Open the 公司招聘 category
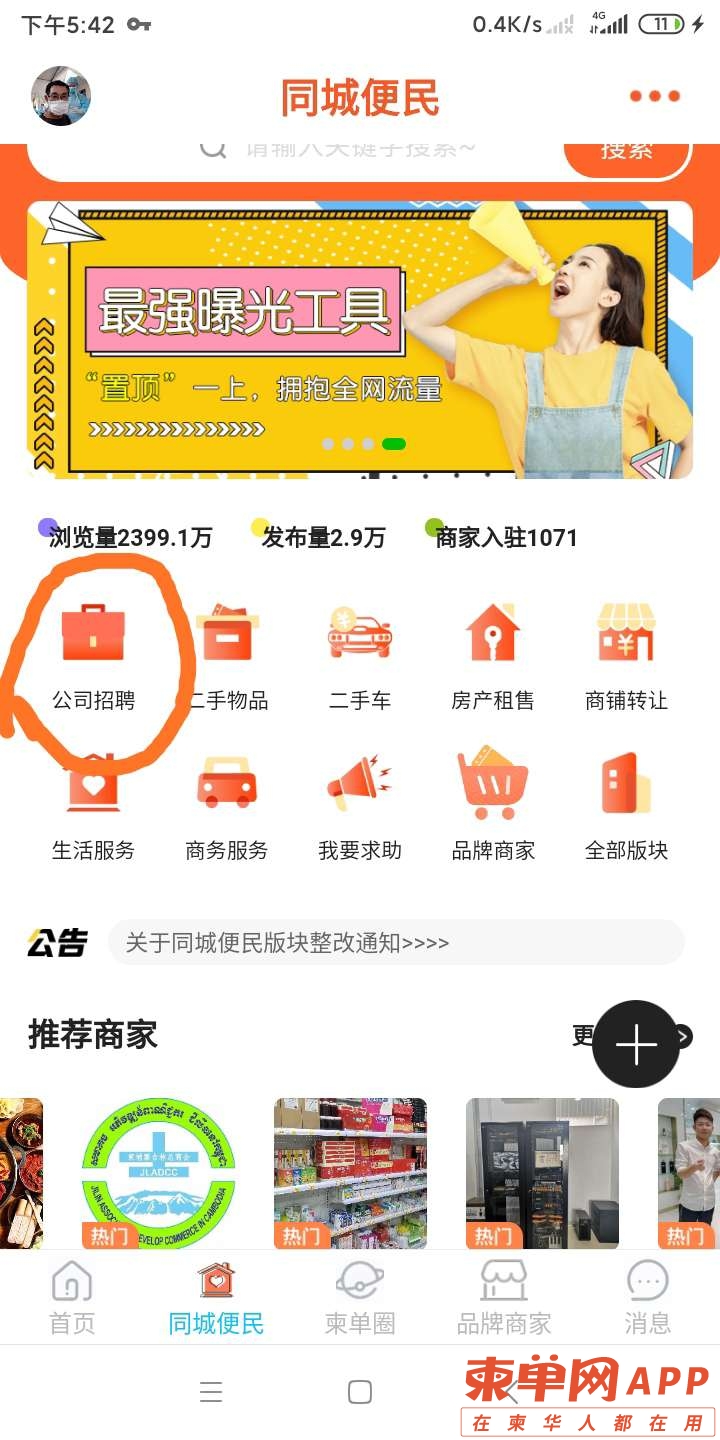Image resolution: width=720 pixels, height=1440 pixels. point(93,655)
